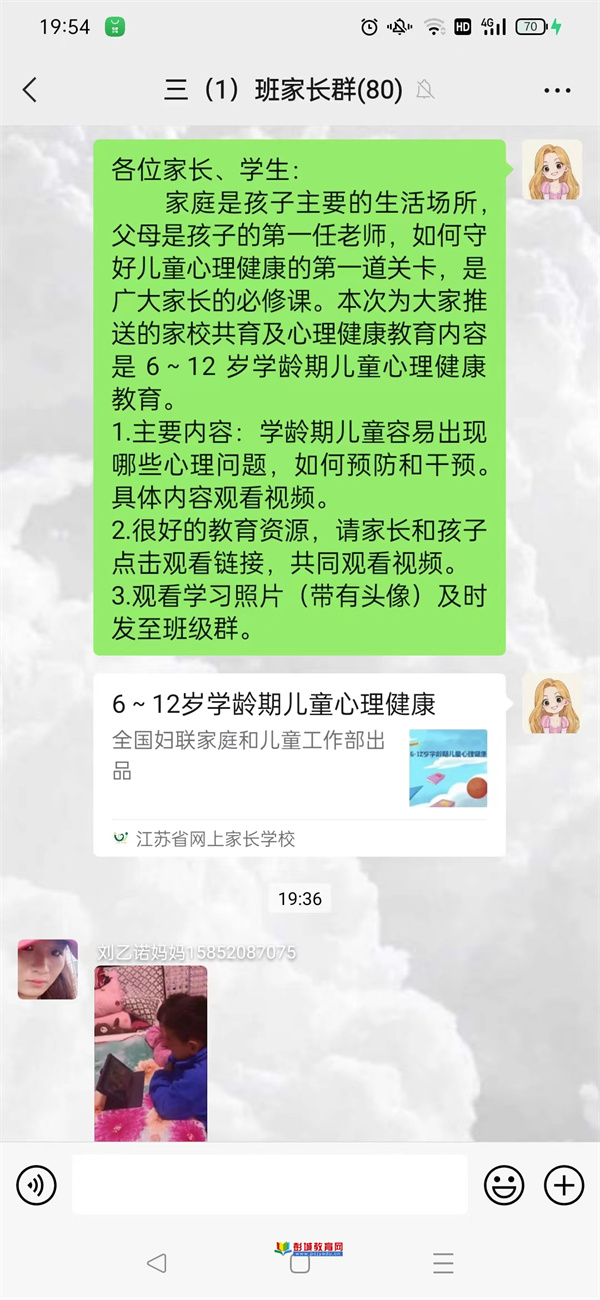
Task: Tap the system back navigation button
Action: click(156, 1263)
